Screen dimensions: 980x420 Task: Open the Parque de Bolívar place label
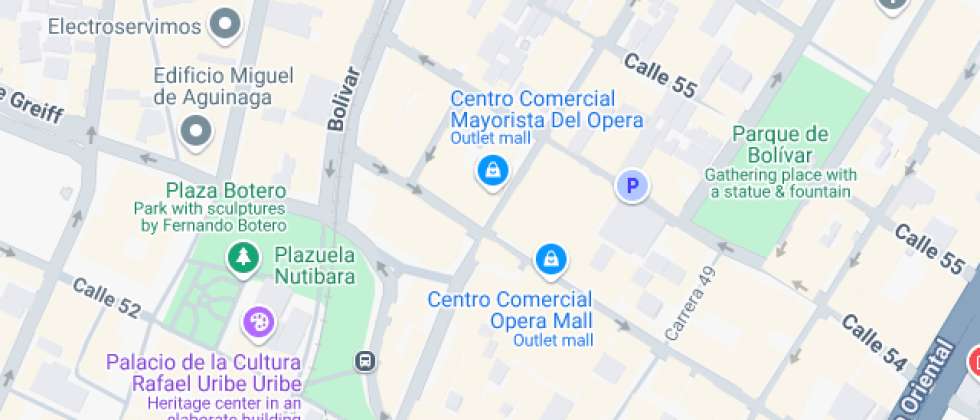click(x=780, y=145)
